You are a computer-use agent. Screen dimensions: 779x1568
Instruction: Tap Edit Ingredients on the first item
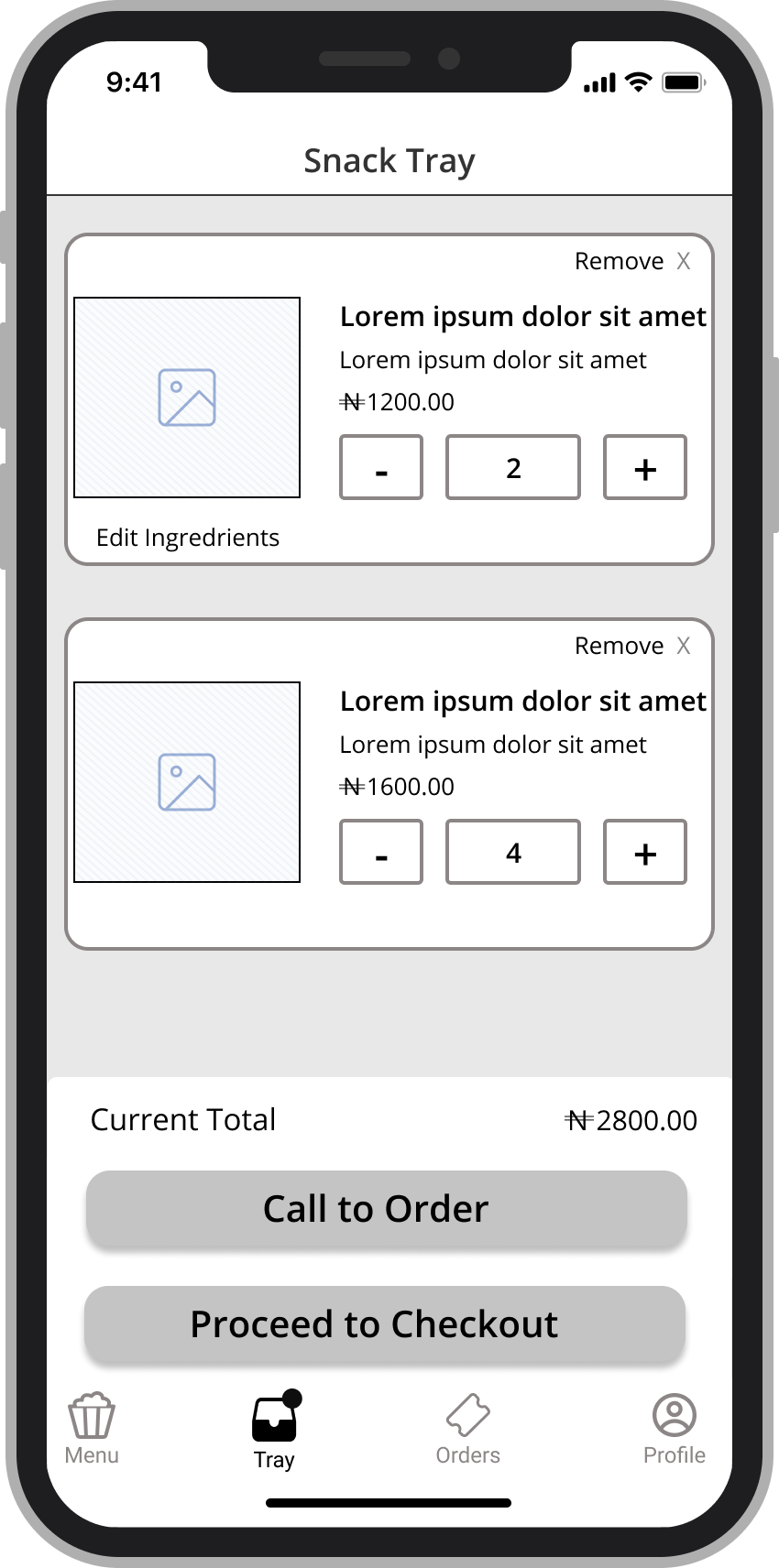(188, 538)
